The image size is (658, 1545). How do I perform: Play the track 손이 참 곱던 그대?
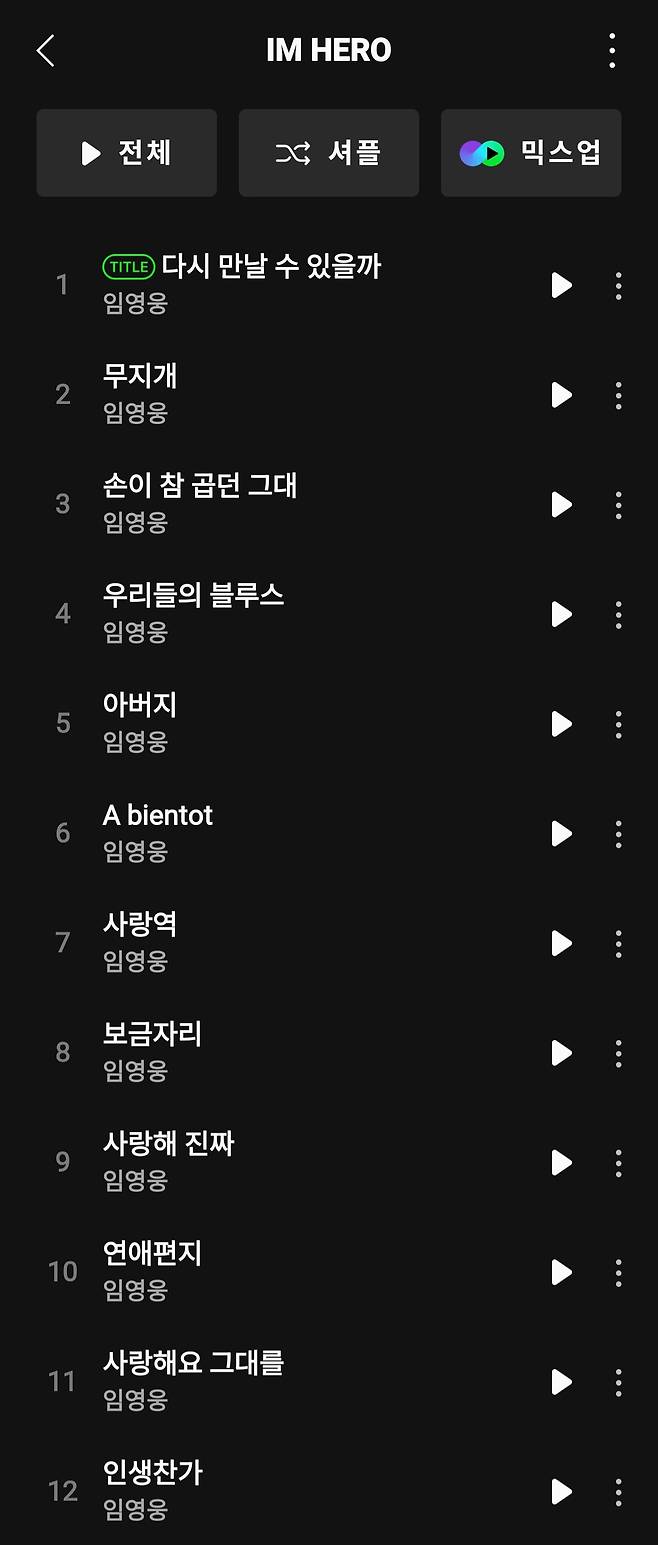click(x=562, y=505)
